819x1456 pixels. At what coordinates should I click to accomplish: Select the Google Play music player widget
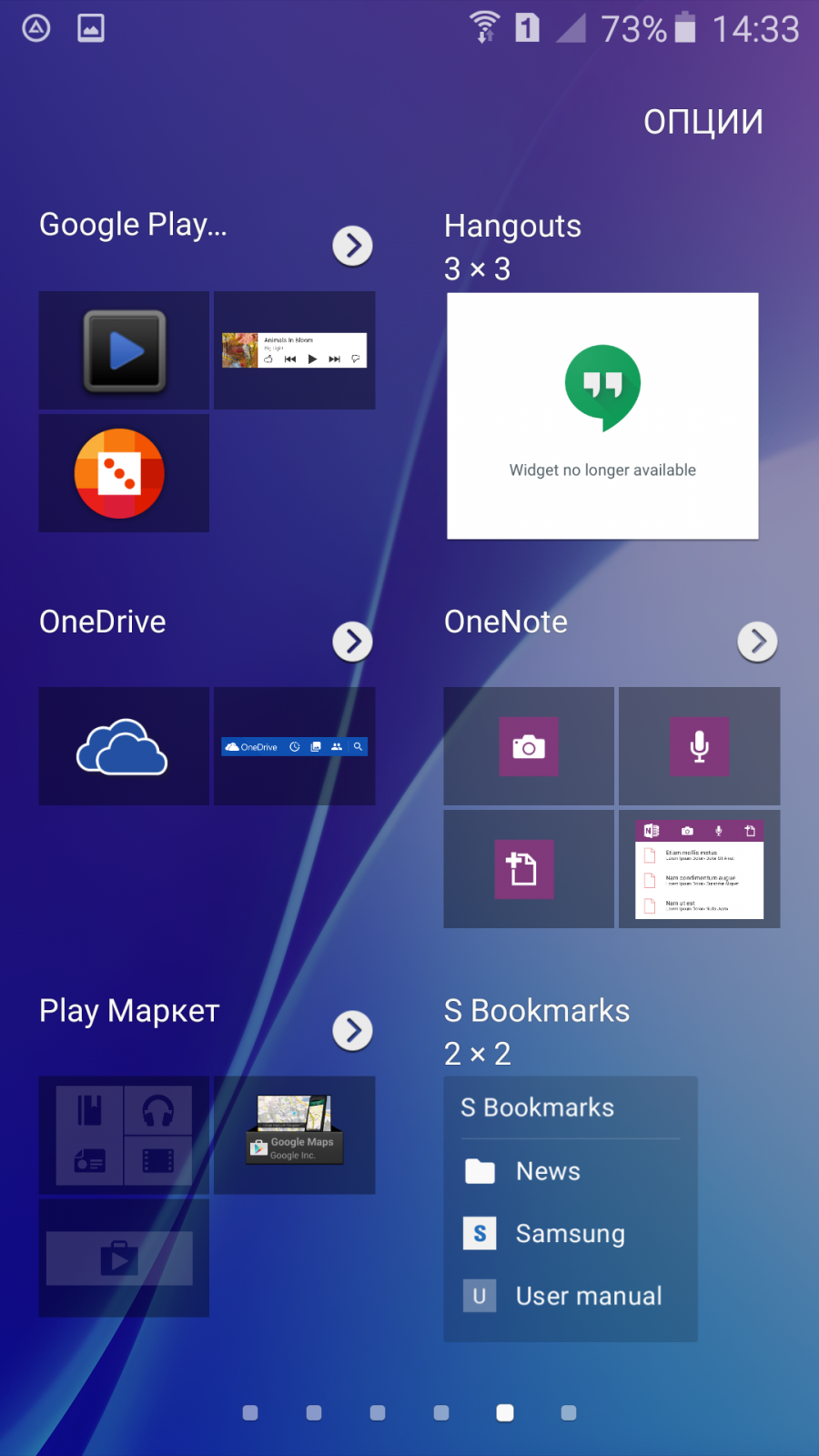coord(294,350)
